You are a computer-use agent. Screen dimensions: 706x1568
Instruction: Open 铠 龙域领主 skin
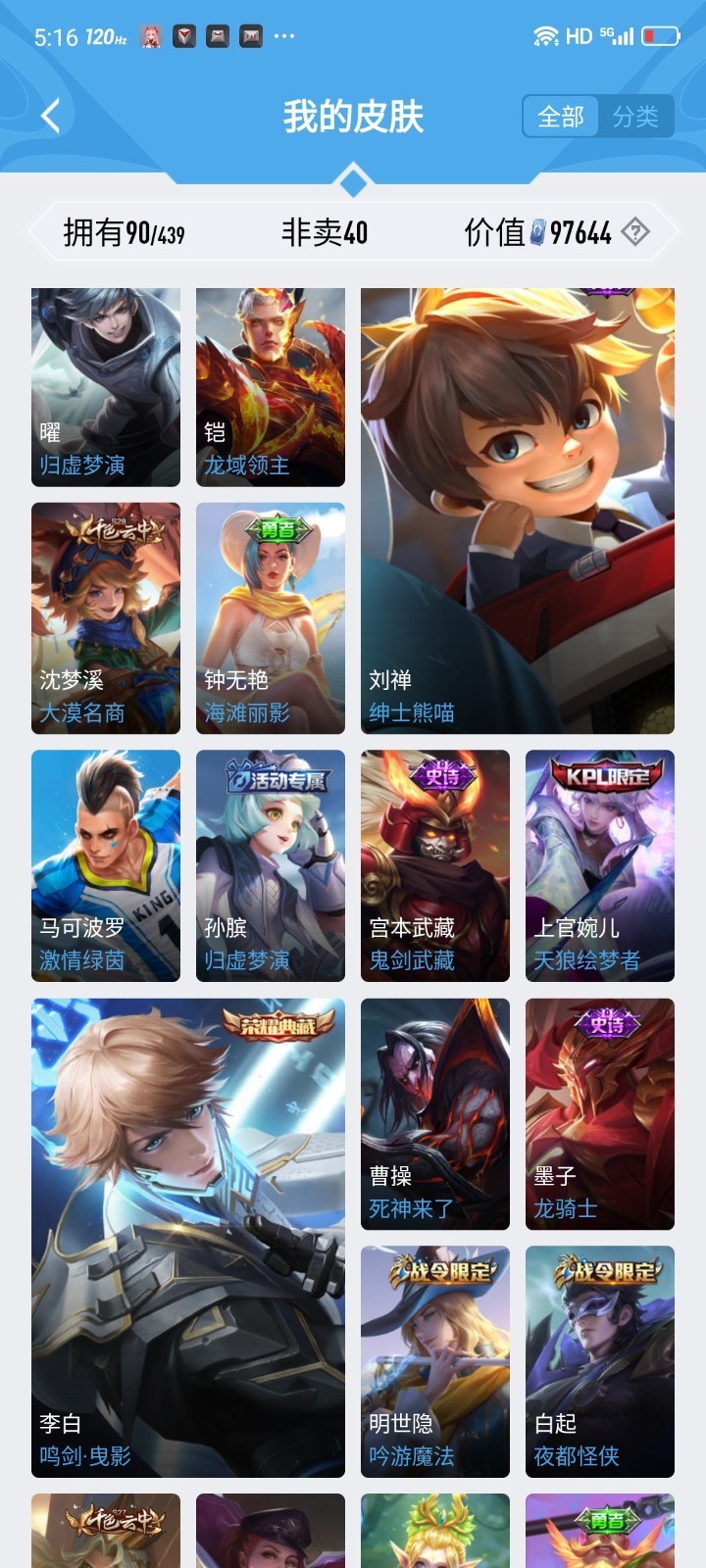click(x=271, y=387)
